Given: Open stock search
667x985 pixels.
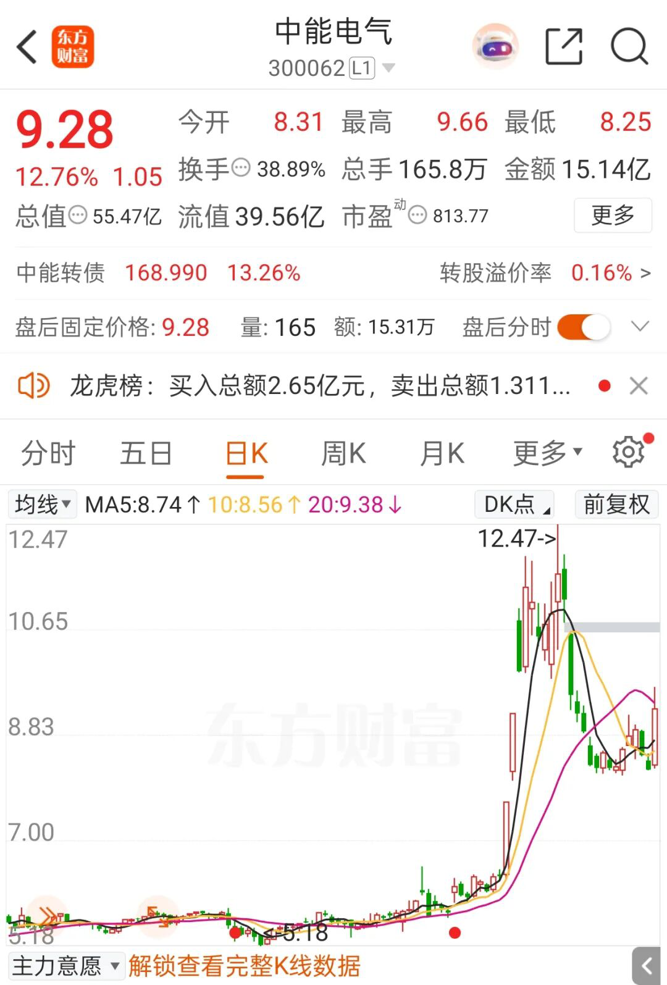Looking at the screenshot, I should [x=630, y=46].
